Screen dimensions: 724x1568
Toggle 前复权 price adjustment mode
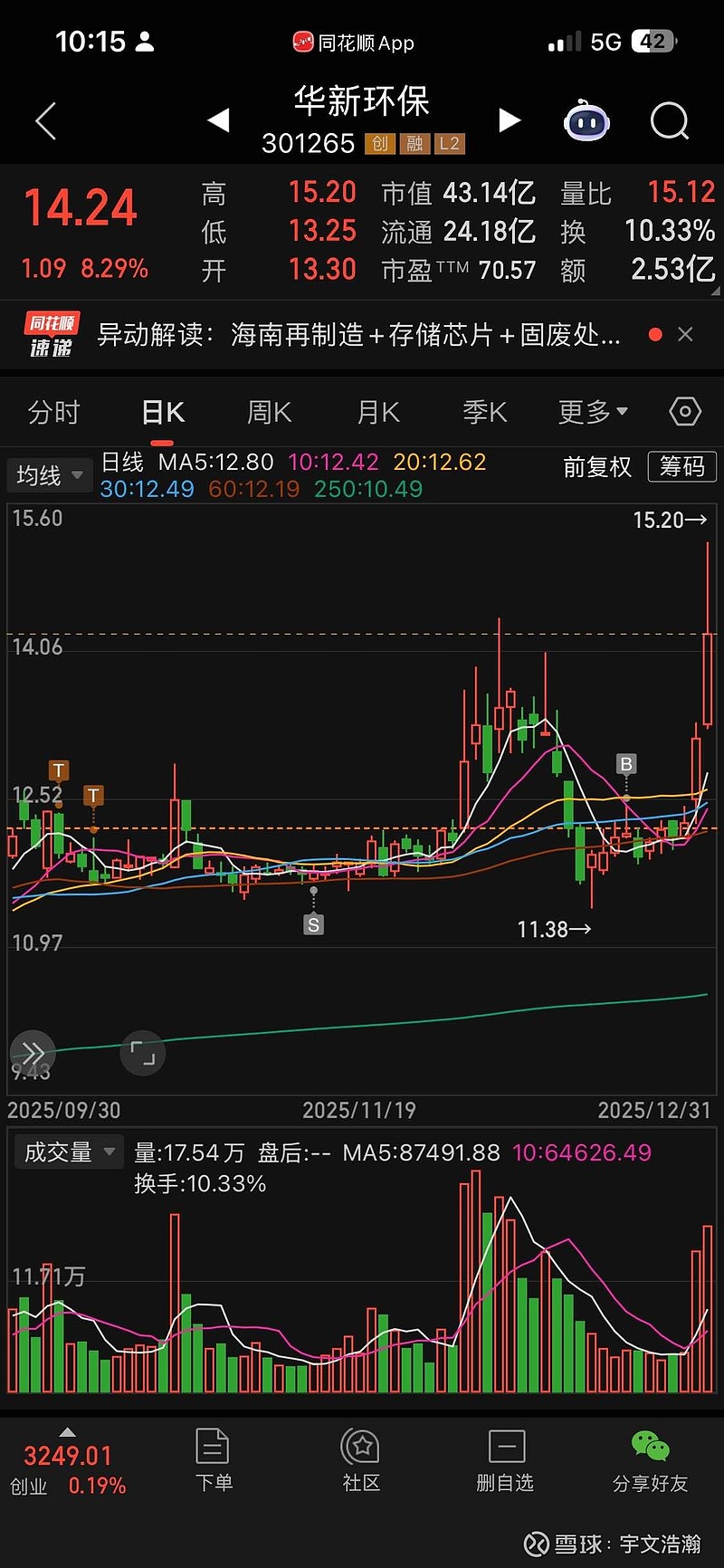(596, 469)
